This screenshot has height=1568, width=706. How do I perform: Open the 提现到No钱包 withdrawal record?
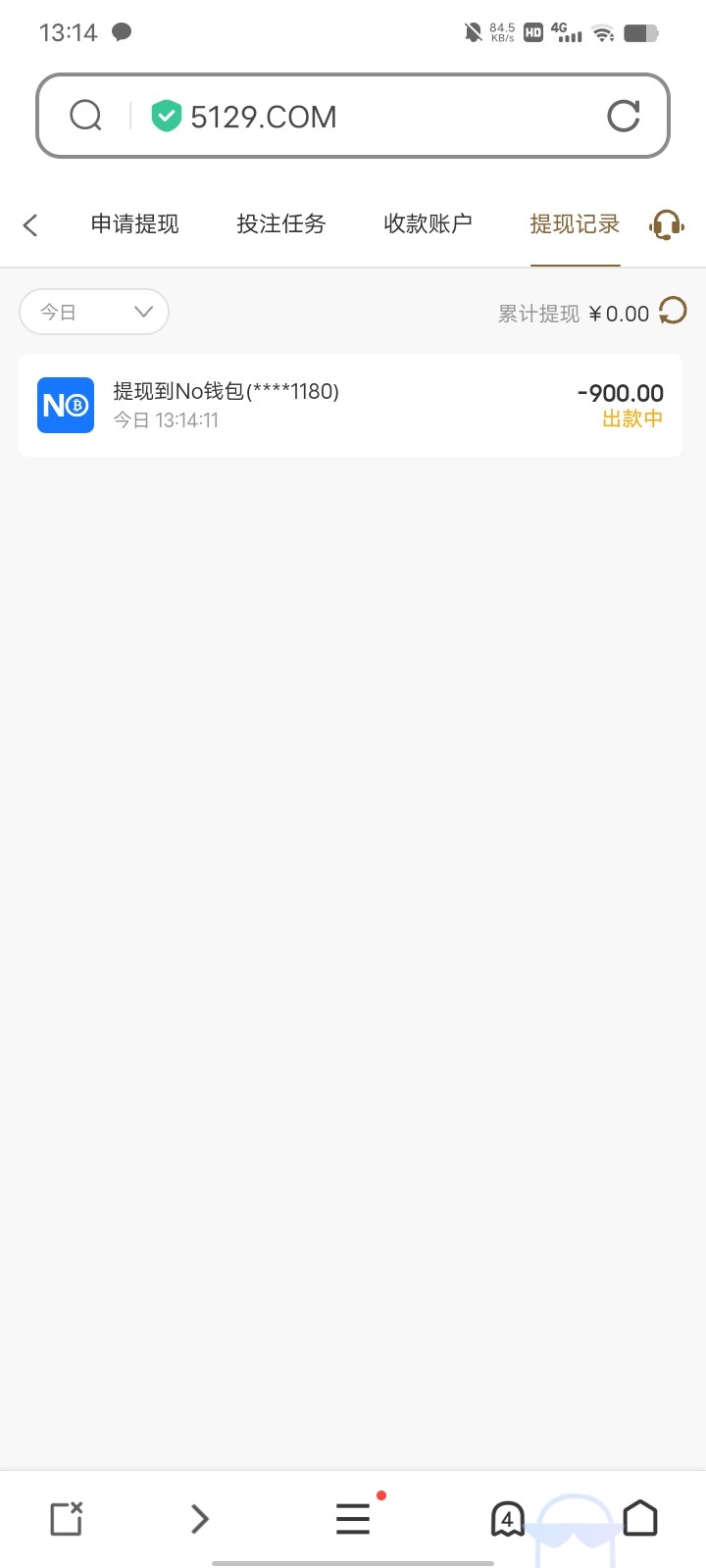point(350,405)
